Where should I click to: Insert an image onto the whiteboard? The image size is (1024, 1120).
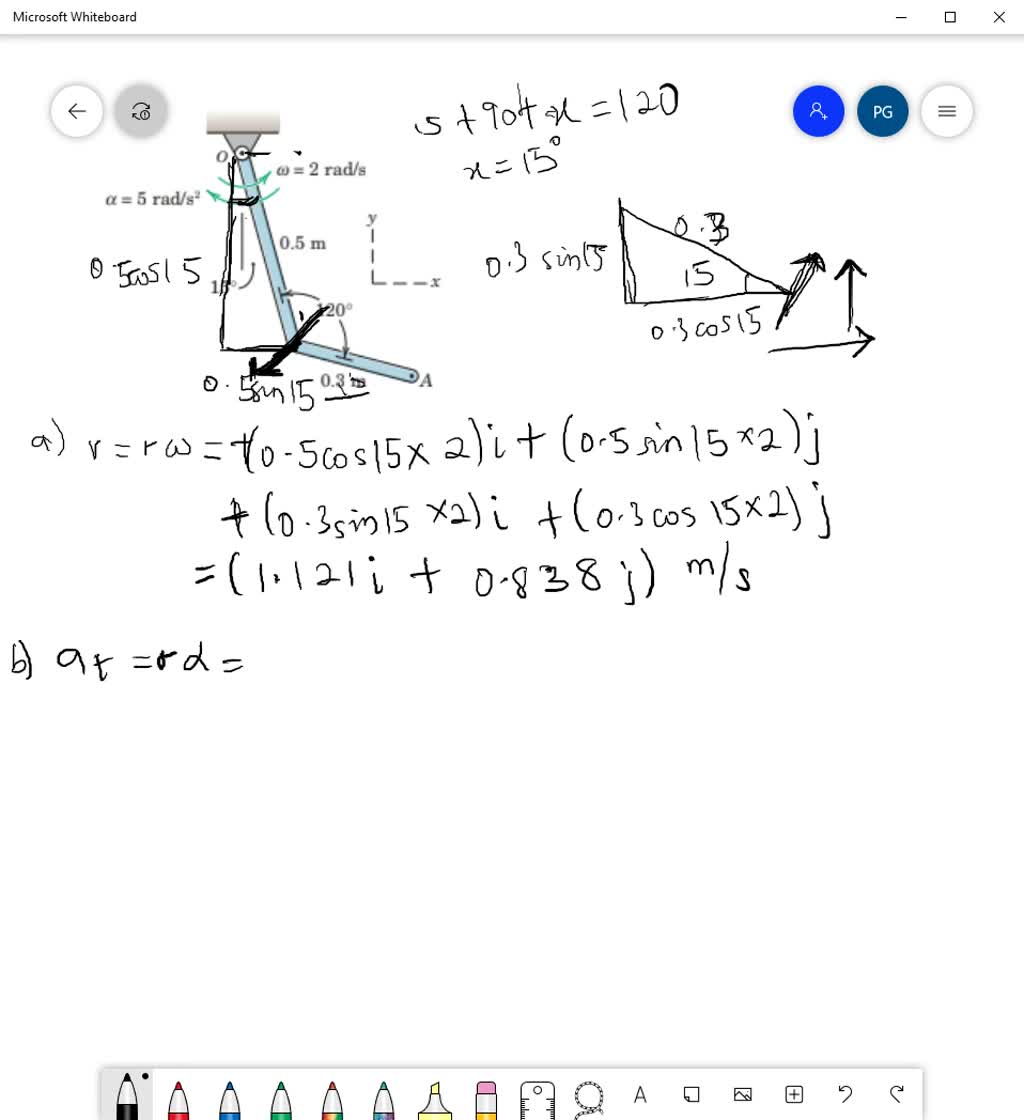coord(742,1095)
